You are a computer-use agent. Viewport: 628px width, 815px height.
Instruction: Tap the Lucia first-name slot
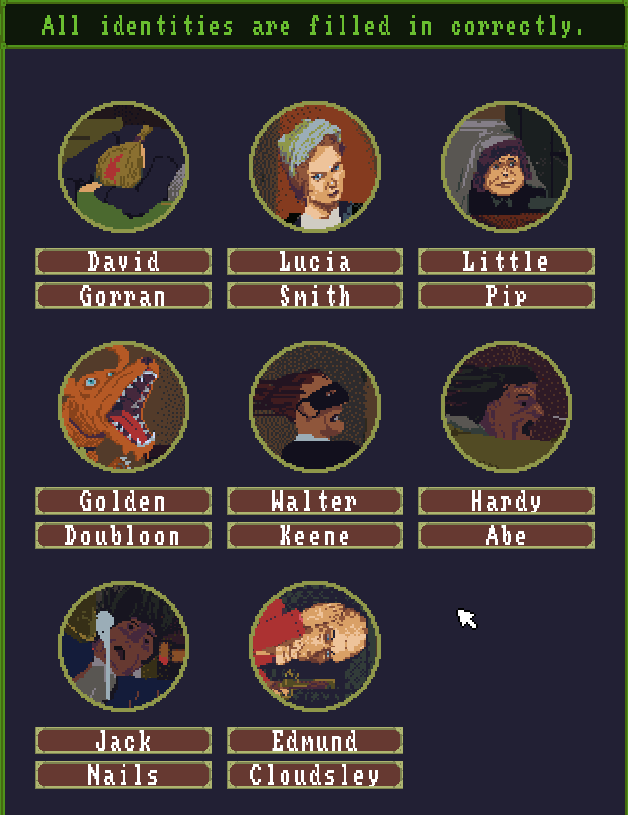(315, 262)
